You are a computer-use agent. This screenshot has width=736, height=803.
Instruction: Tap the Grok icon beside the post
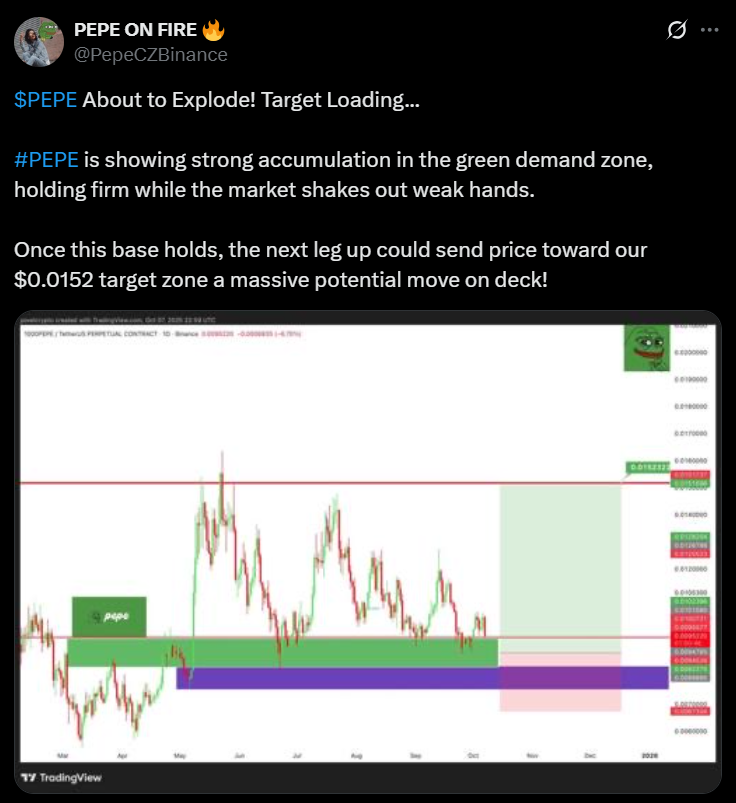pos(675,30)
